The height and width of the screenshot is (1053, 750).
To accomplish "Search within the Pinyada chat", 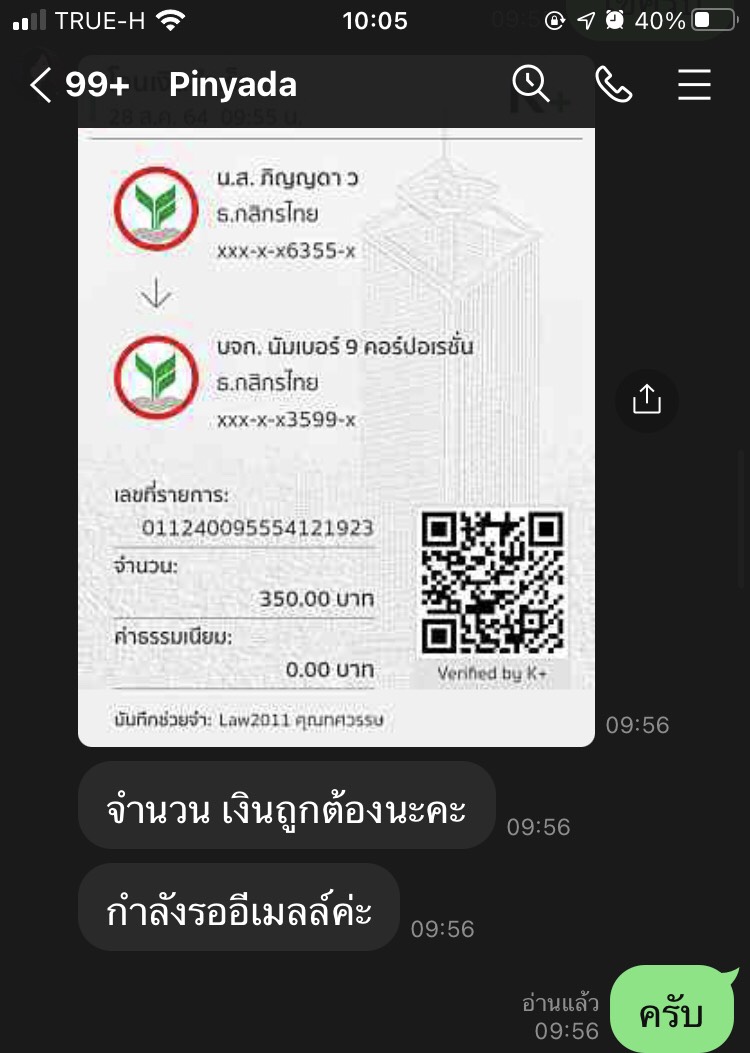I will click(531, 85).
